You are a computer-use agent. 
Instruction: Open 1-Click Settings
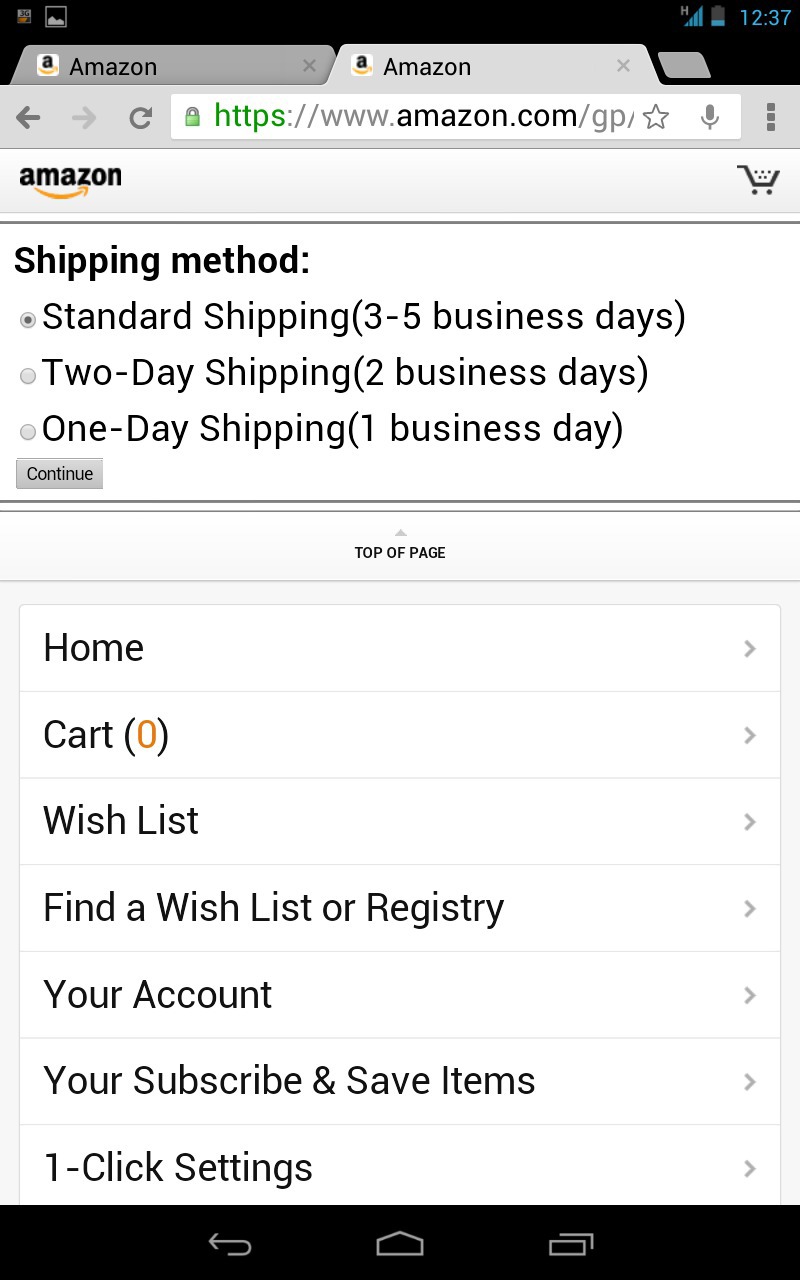pos(400,1165)
